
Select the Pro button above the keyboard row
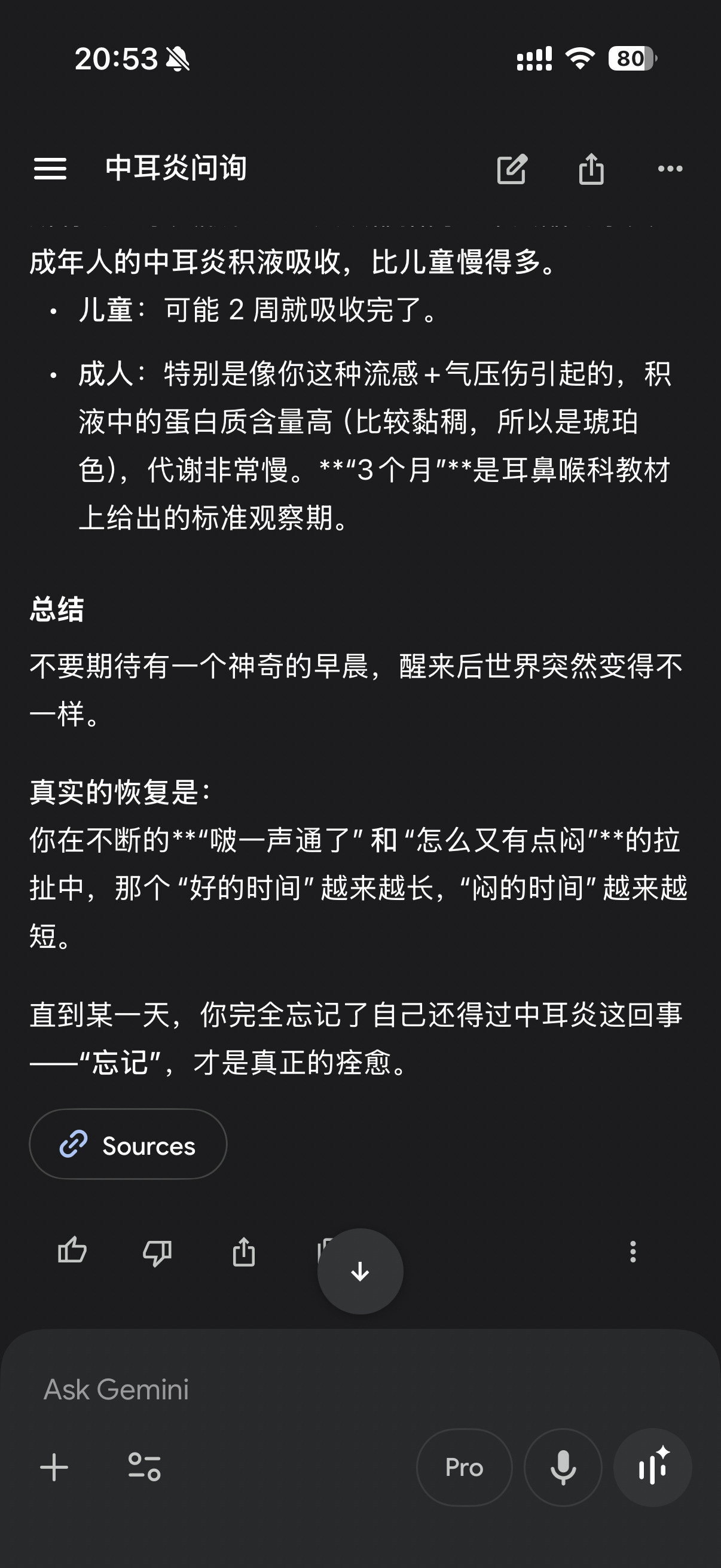(465, 1468)
